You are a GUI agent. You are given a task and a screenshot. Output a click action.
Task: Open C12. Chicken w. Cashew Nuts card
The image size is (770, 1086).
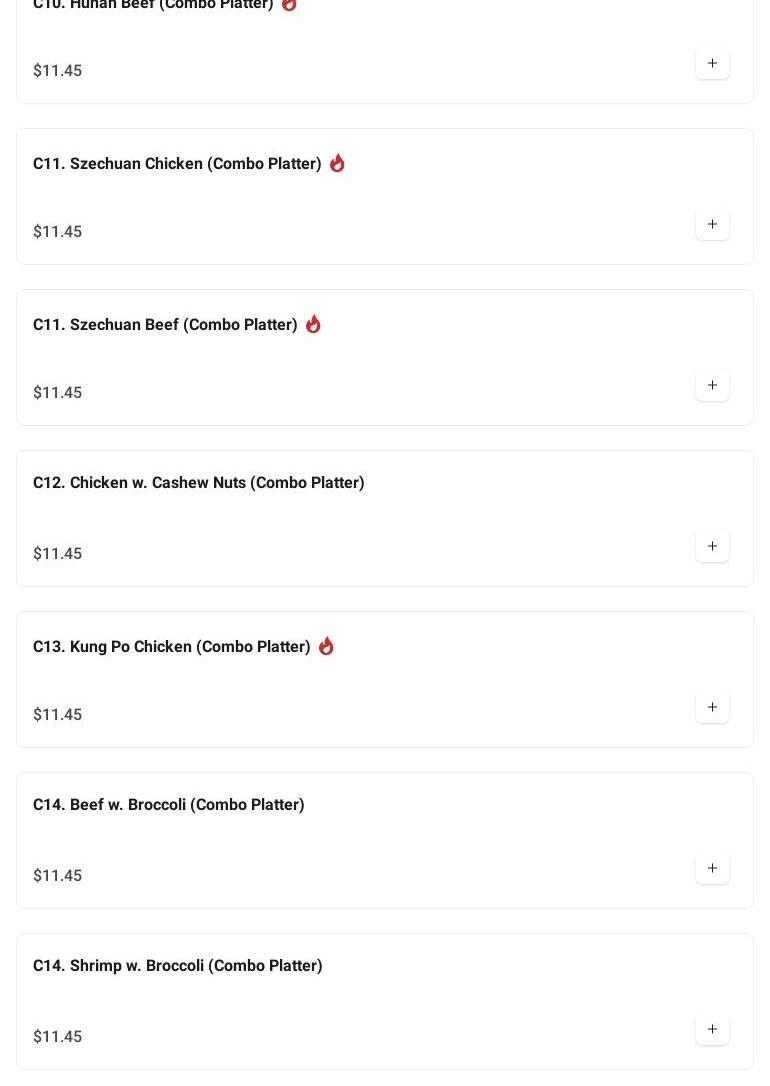coord(198,483)
